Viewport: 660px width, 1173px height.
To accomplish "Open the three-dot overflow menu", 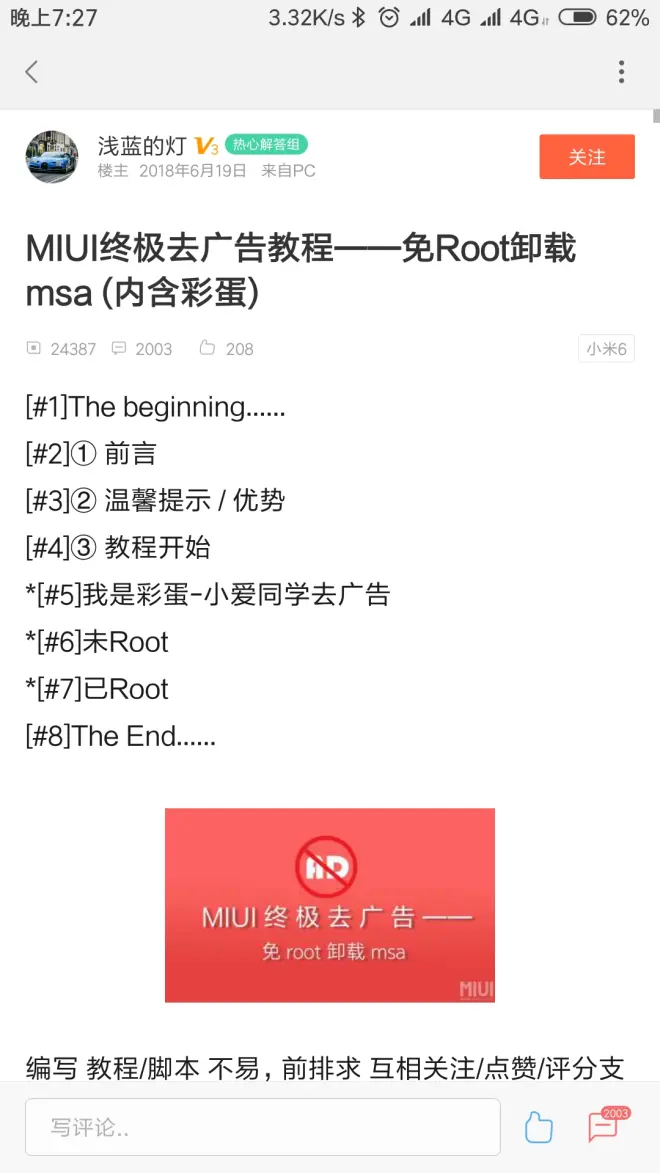I will tap(621, 72).
